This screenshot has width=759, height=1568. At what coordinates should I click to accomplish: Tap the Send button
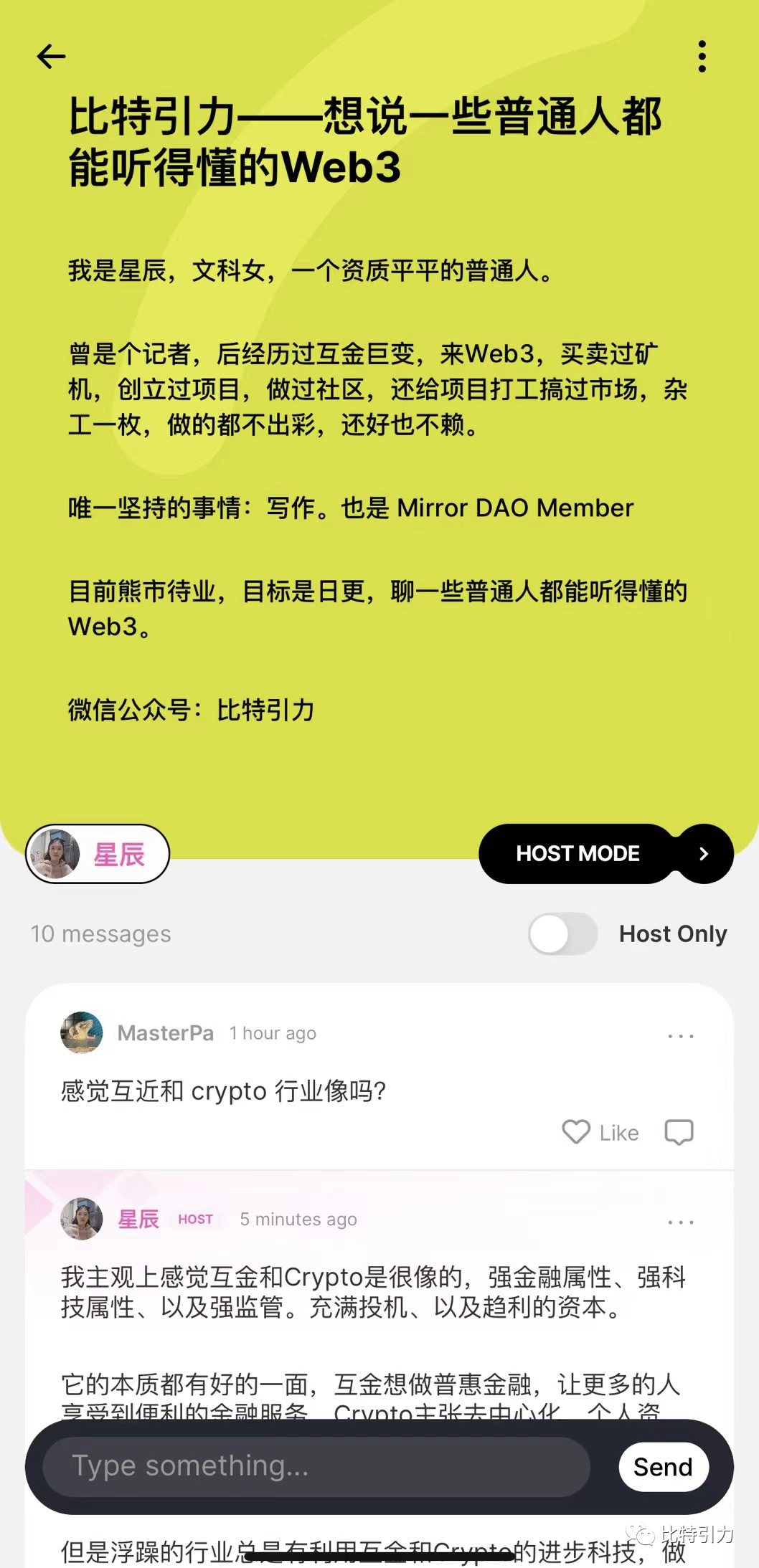pos(663,1467)
